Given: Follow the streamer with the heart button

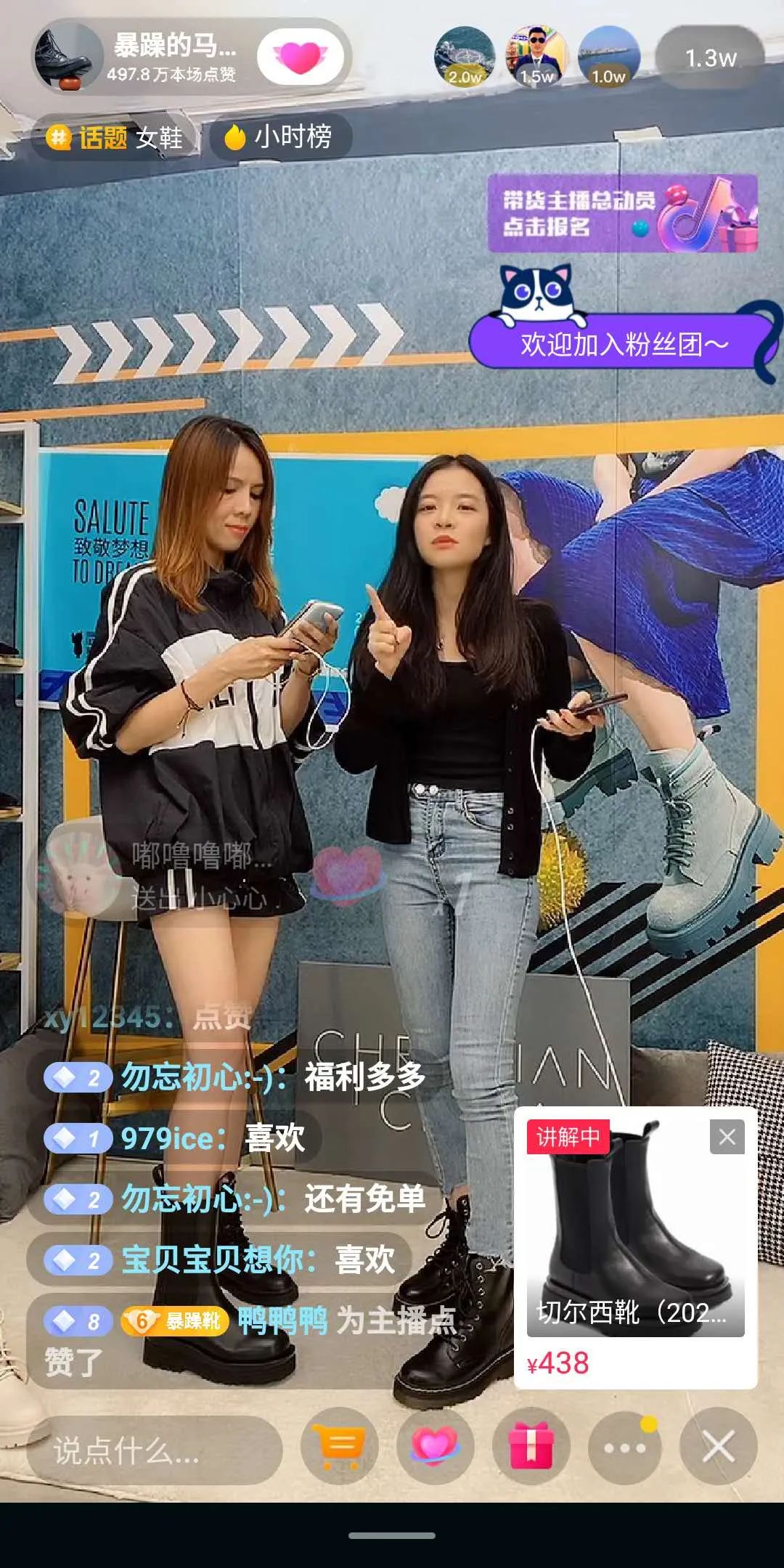Looking at the screenshot, I should tap(300, 57).
